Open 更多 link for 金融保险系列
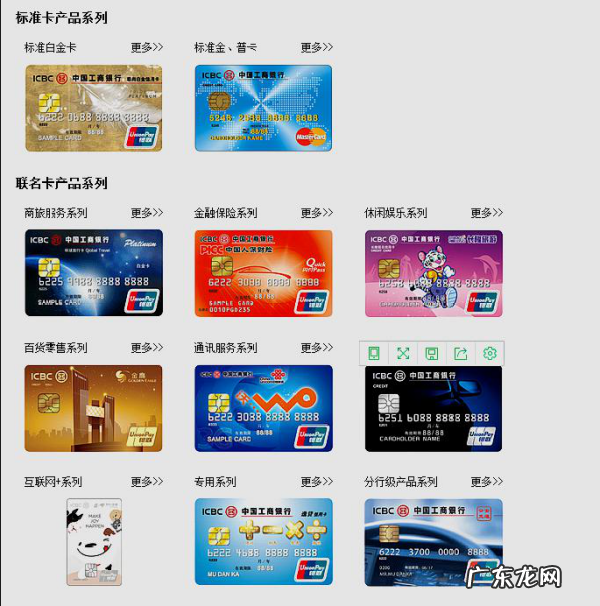This screenshot has width=600, height=606. [x=316, y=213]
